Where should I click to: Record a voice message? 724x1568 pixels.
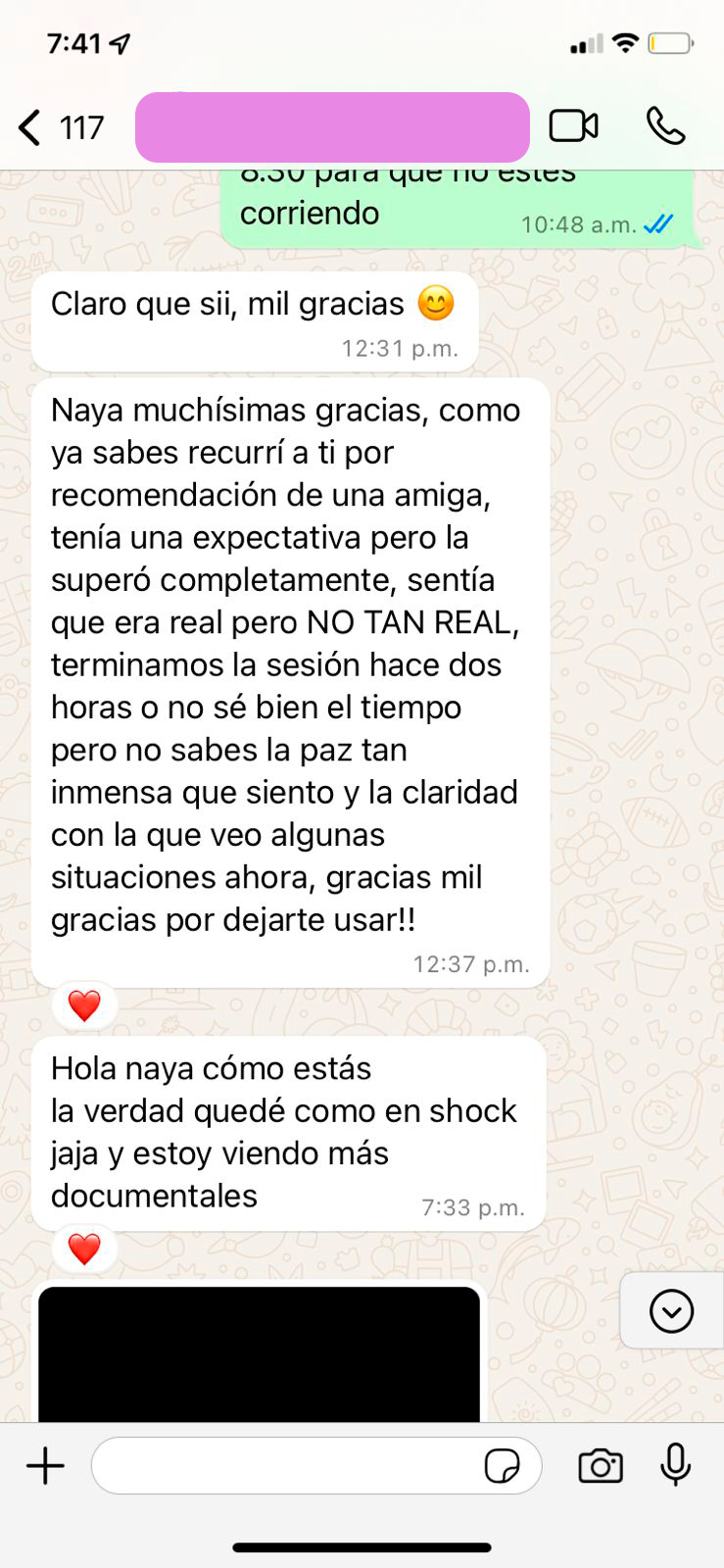click(x=675, y=1466)
